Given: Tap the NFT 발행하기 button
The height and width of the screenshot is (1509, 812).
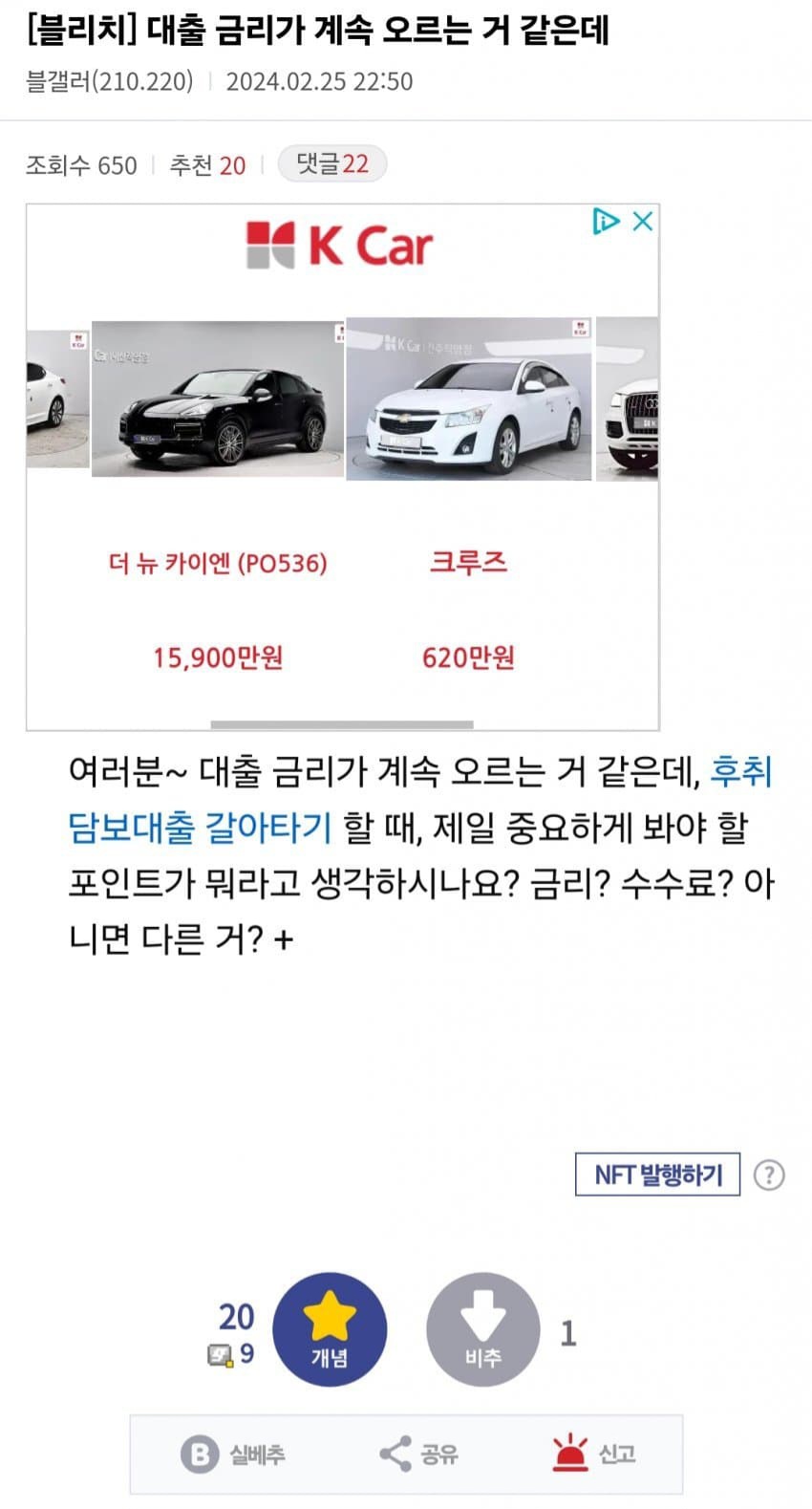Looking at the screenshot, I should [x=657, y=1174].
